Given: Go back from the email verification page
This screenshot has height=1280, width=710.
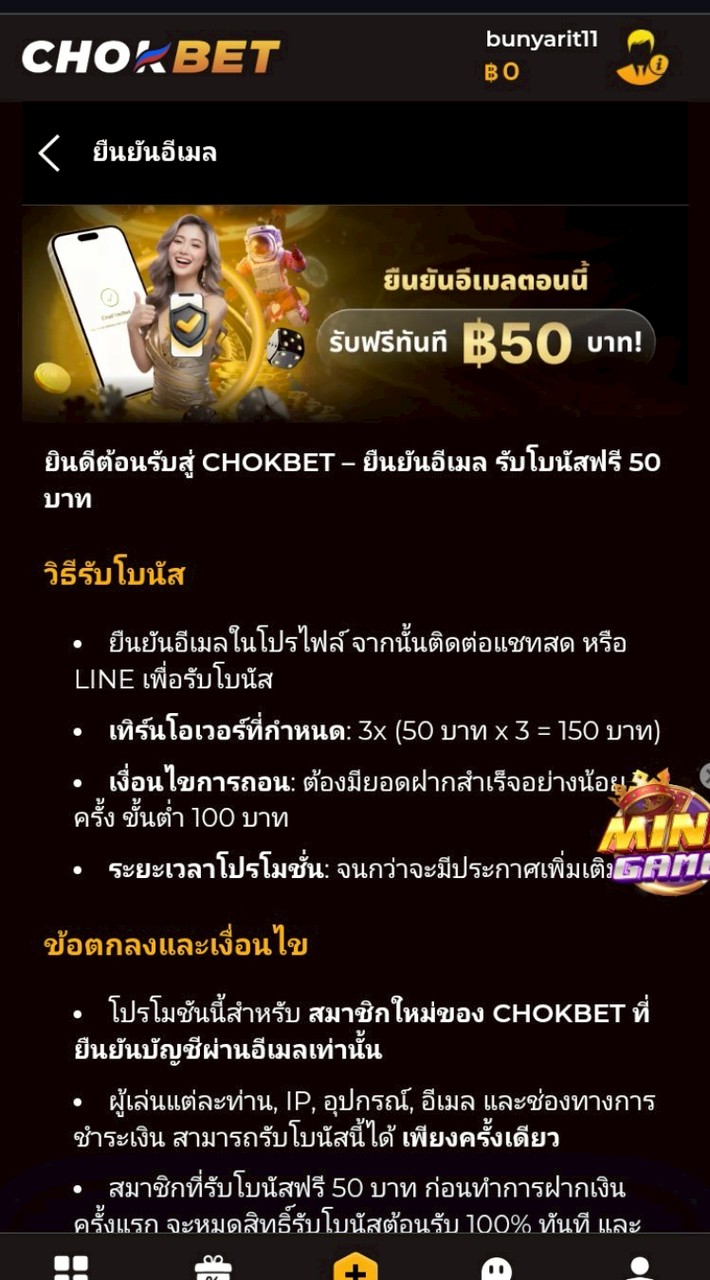Looking at the screenshot, I should click(49, 153).
